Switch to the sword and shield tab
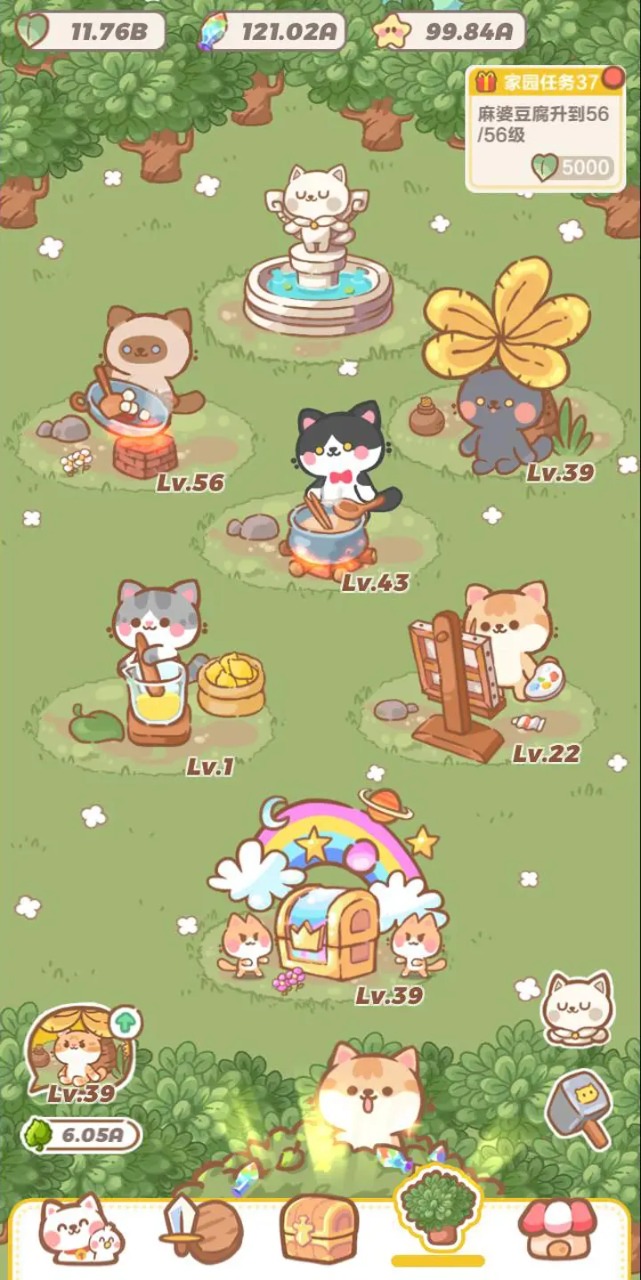641x1280 pixels. pos(200,1228)
